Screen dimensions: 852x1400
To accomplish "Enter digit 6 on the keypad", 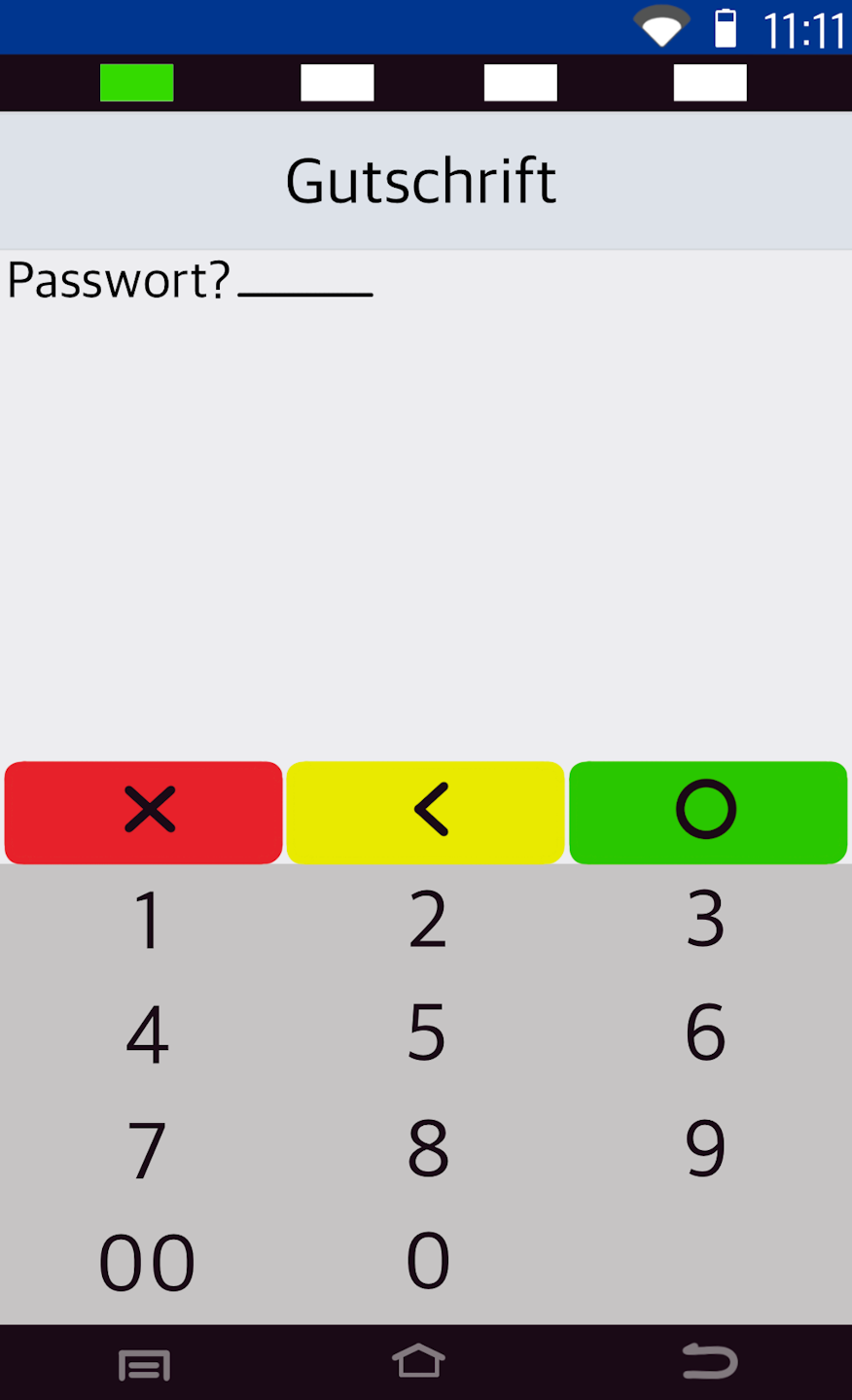I will (706, 1034).
